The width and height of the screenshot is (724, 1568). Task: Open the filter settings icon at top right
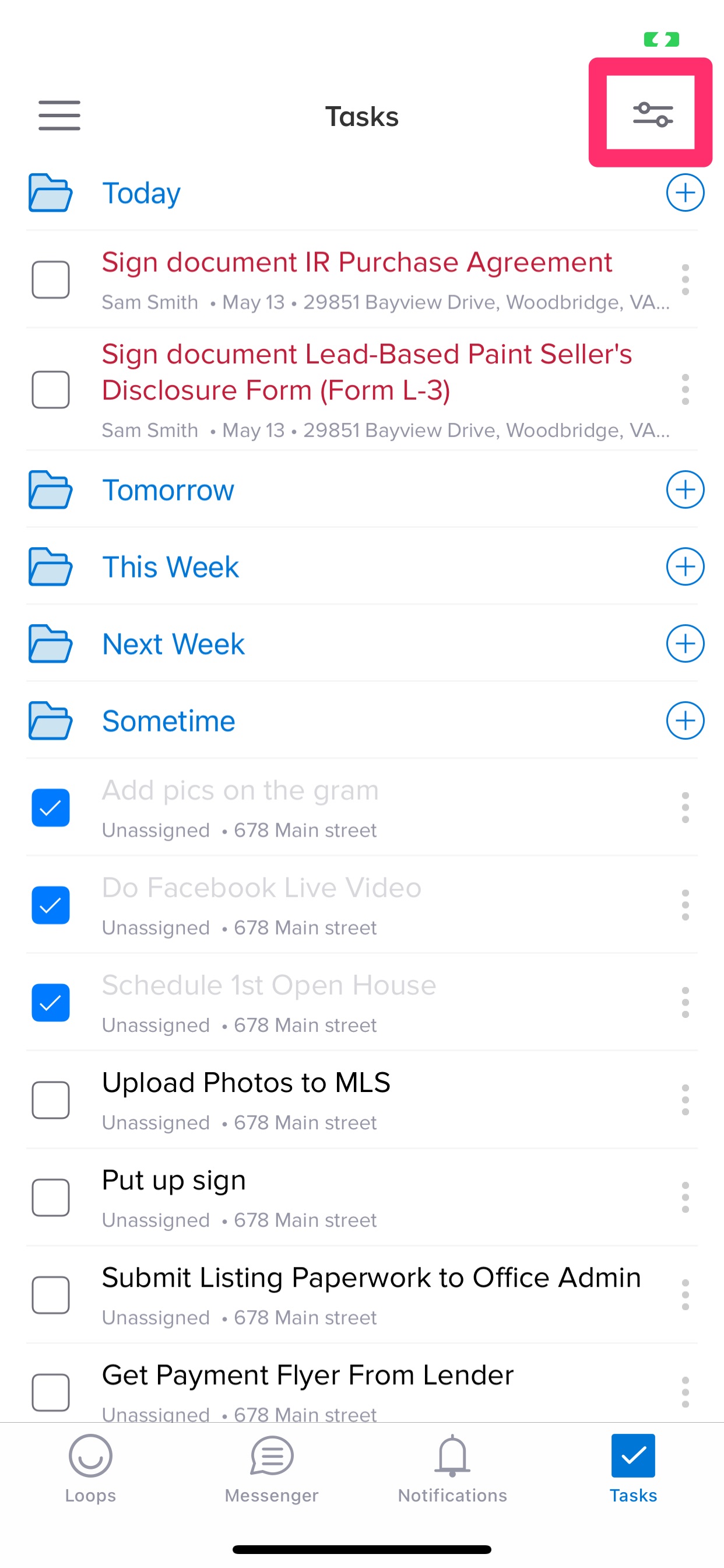click(x=652, y=114)
